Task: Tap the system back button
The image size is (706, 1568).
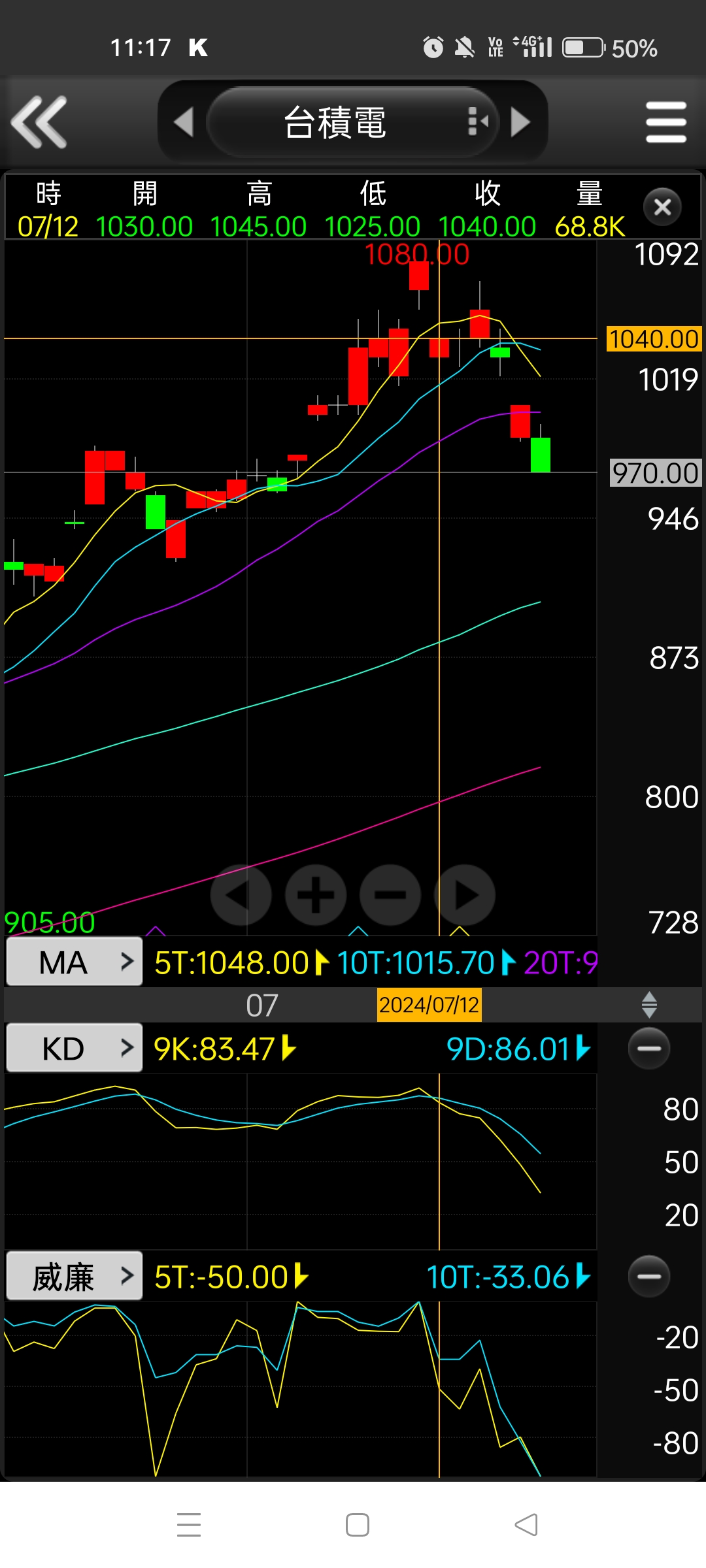Action: tap(526, 1525)
